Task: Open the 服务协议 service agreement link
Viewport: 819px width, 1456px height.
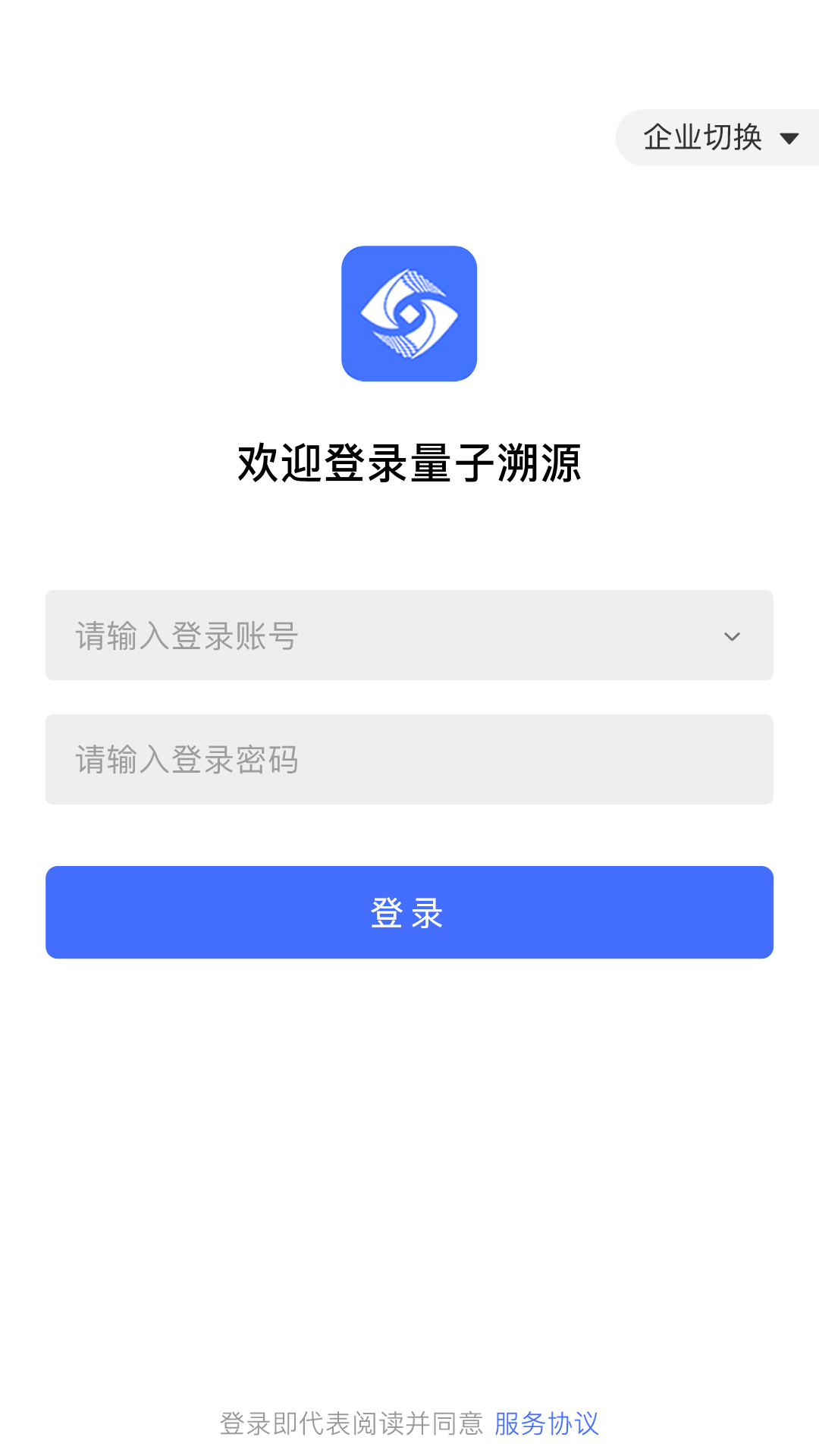Action: point(546,1423)
